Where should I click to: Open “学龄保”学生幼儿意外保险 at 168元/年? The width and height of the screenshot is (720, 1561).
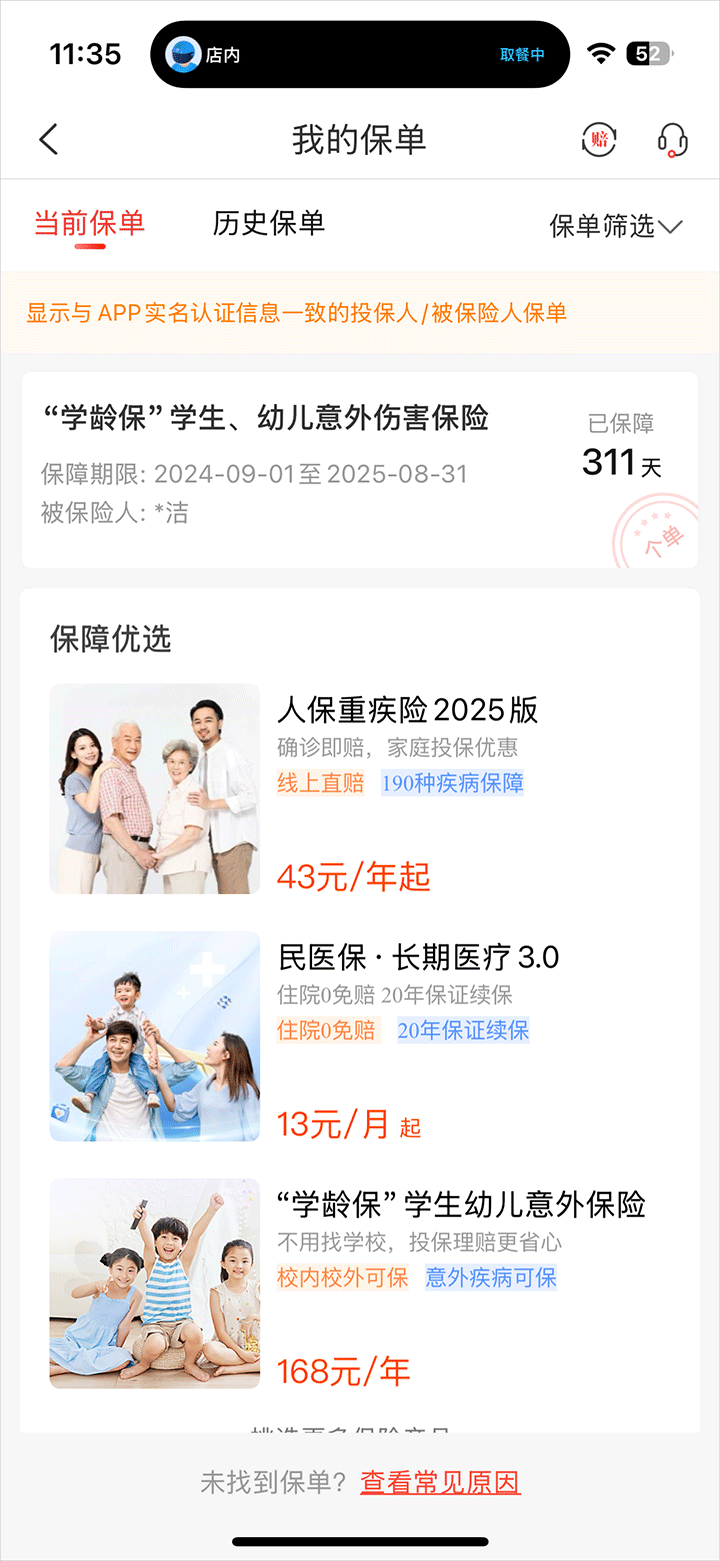[359, 1283]
